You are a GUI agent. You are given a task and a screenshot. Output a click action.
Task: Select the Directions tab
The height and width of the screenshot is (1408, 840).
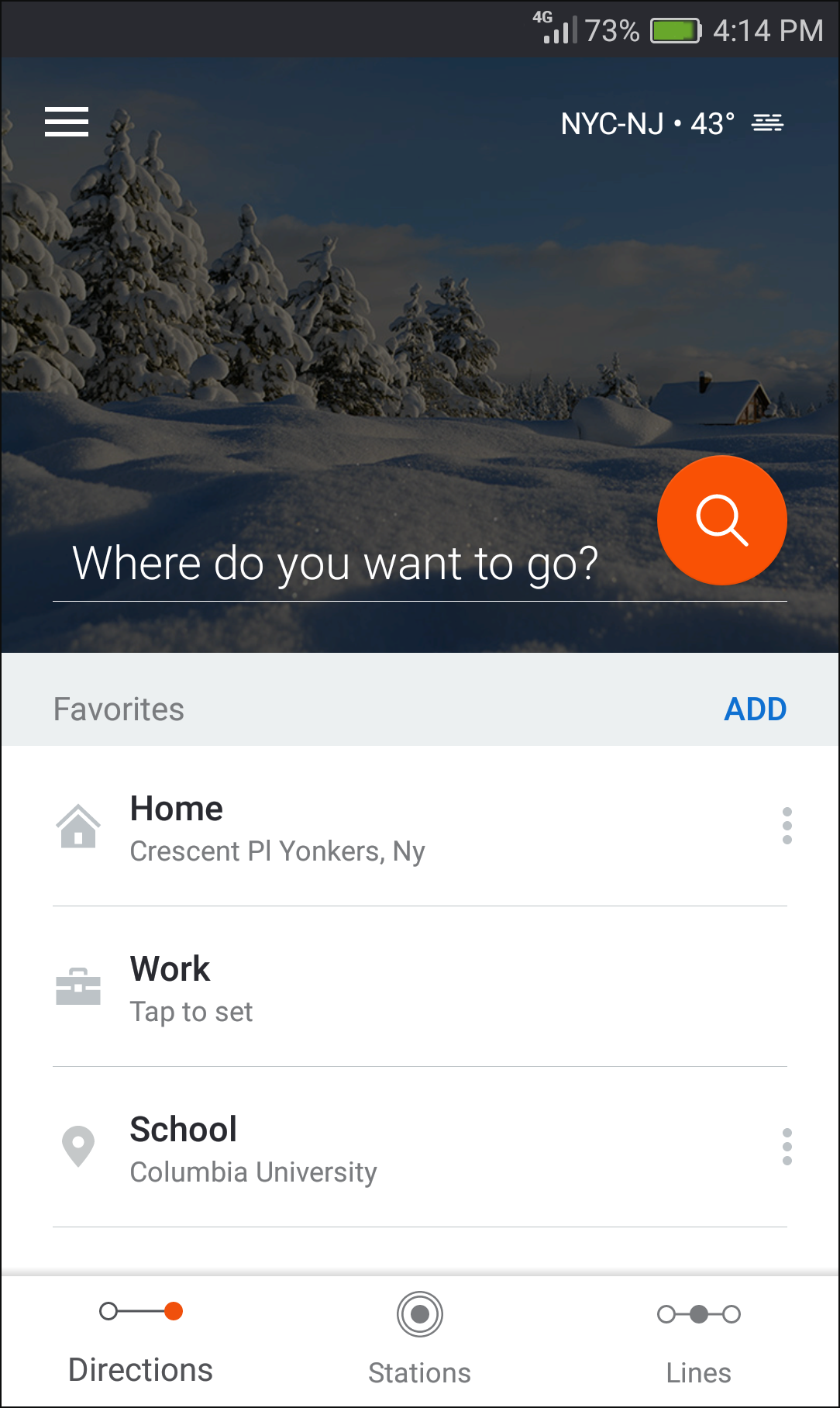pos(140,1340)
